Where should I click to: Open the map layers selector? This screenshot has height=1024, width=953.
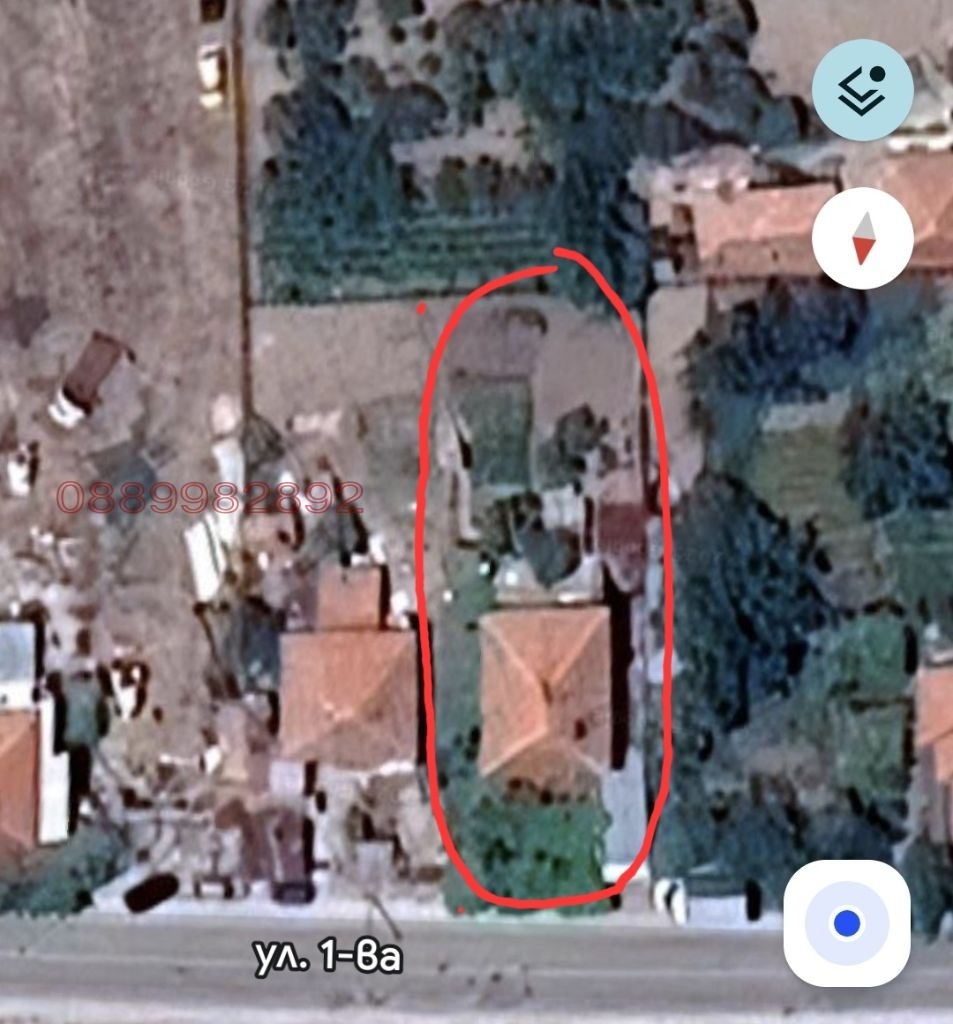pos(862,90)
